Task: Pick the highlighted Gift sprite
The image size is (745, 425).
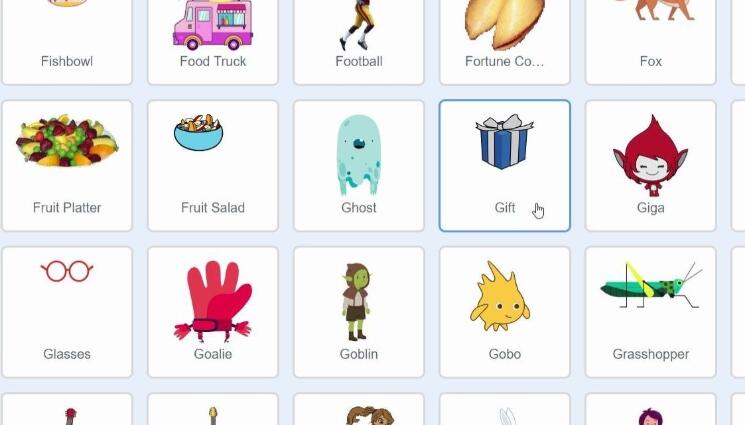Action: coord(505,165)
